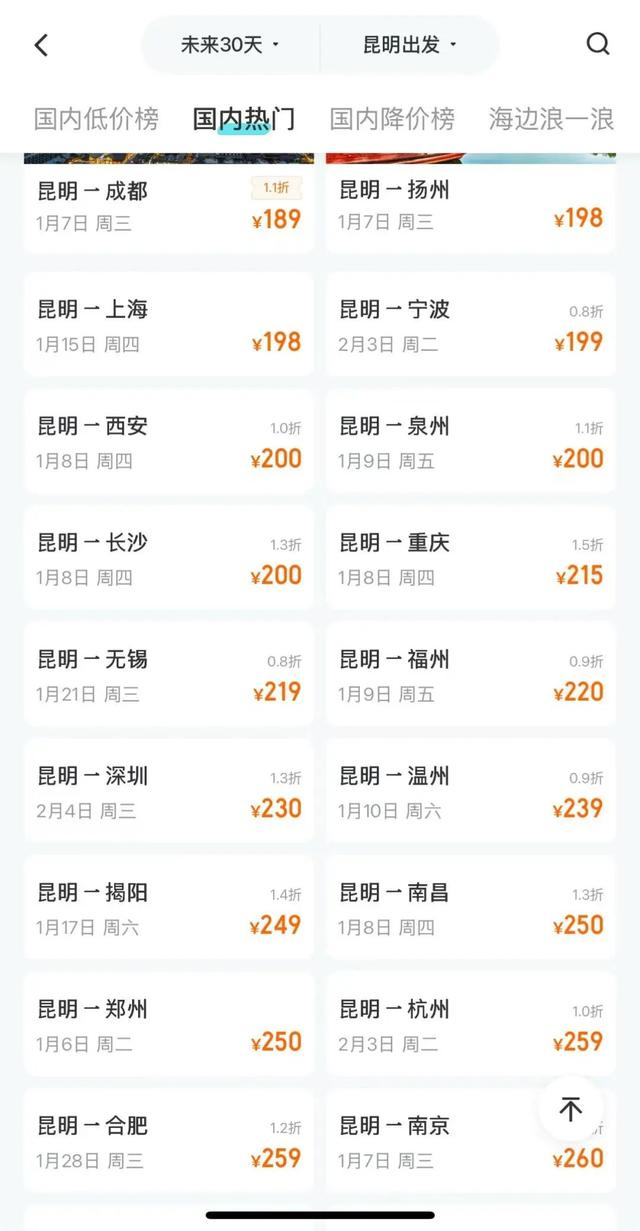Switch to the 海边浪一浪 tab
The image size is (640, 1231).
[x=551, y=119]
